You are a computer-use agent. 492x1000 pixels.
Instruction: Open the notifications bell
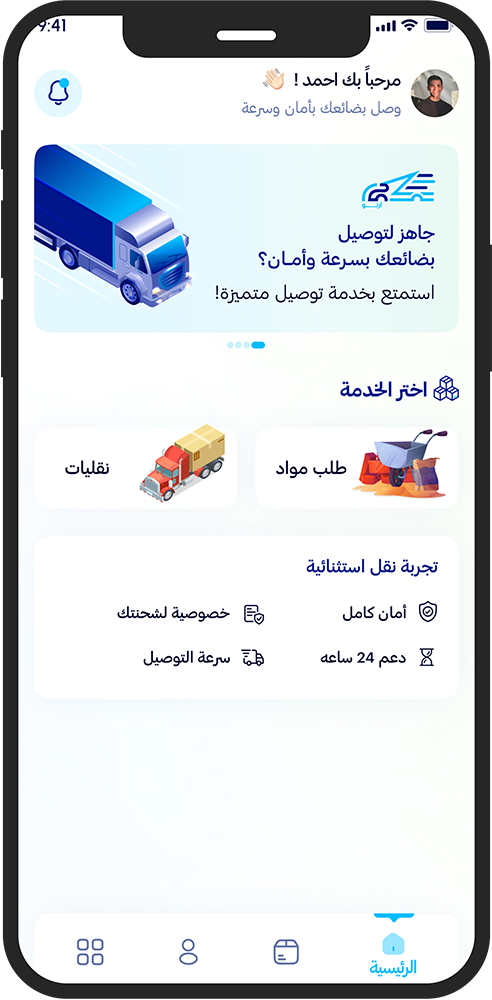click(x=58, y=93)
